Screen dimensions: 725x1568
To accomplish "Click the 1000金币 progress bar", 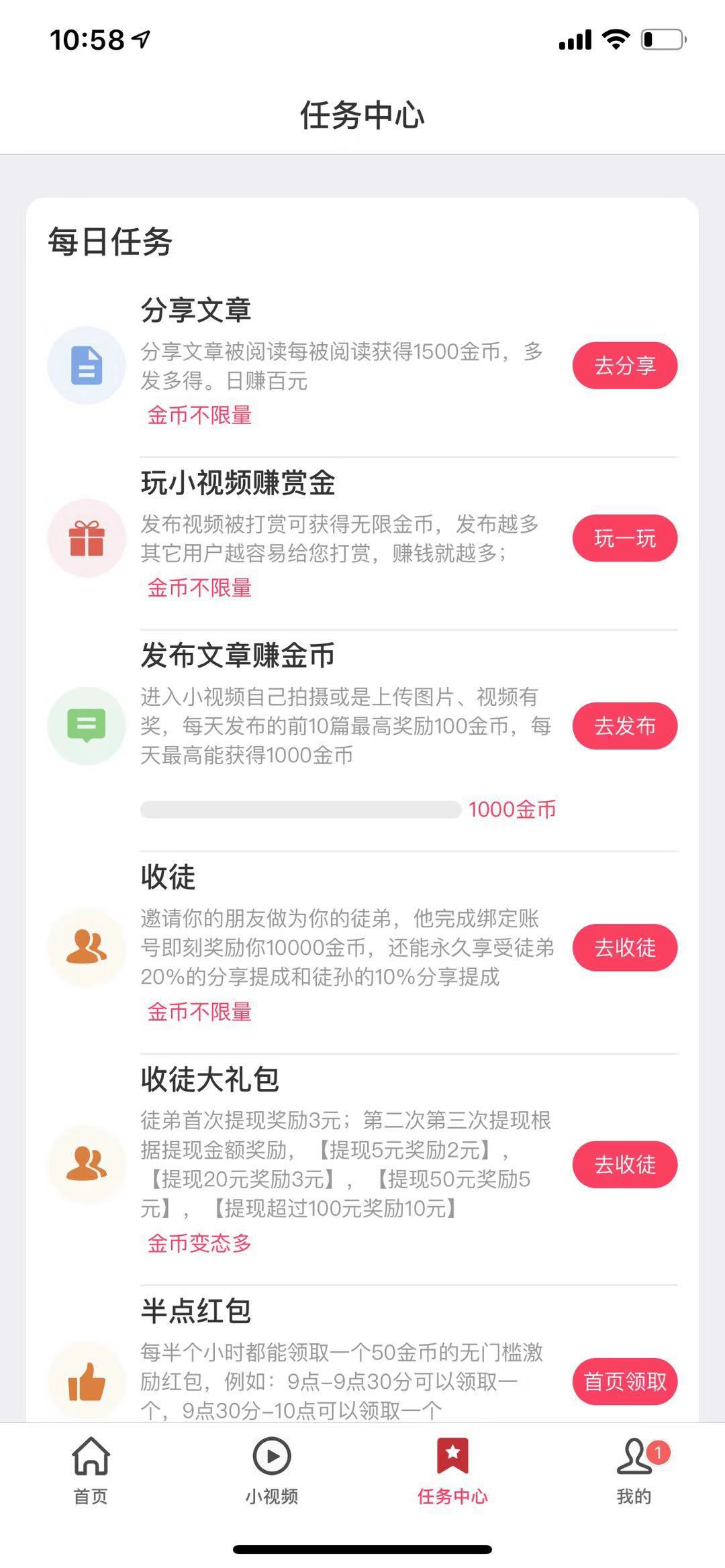I will click(302, 810).
